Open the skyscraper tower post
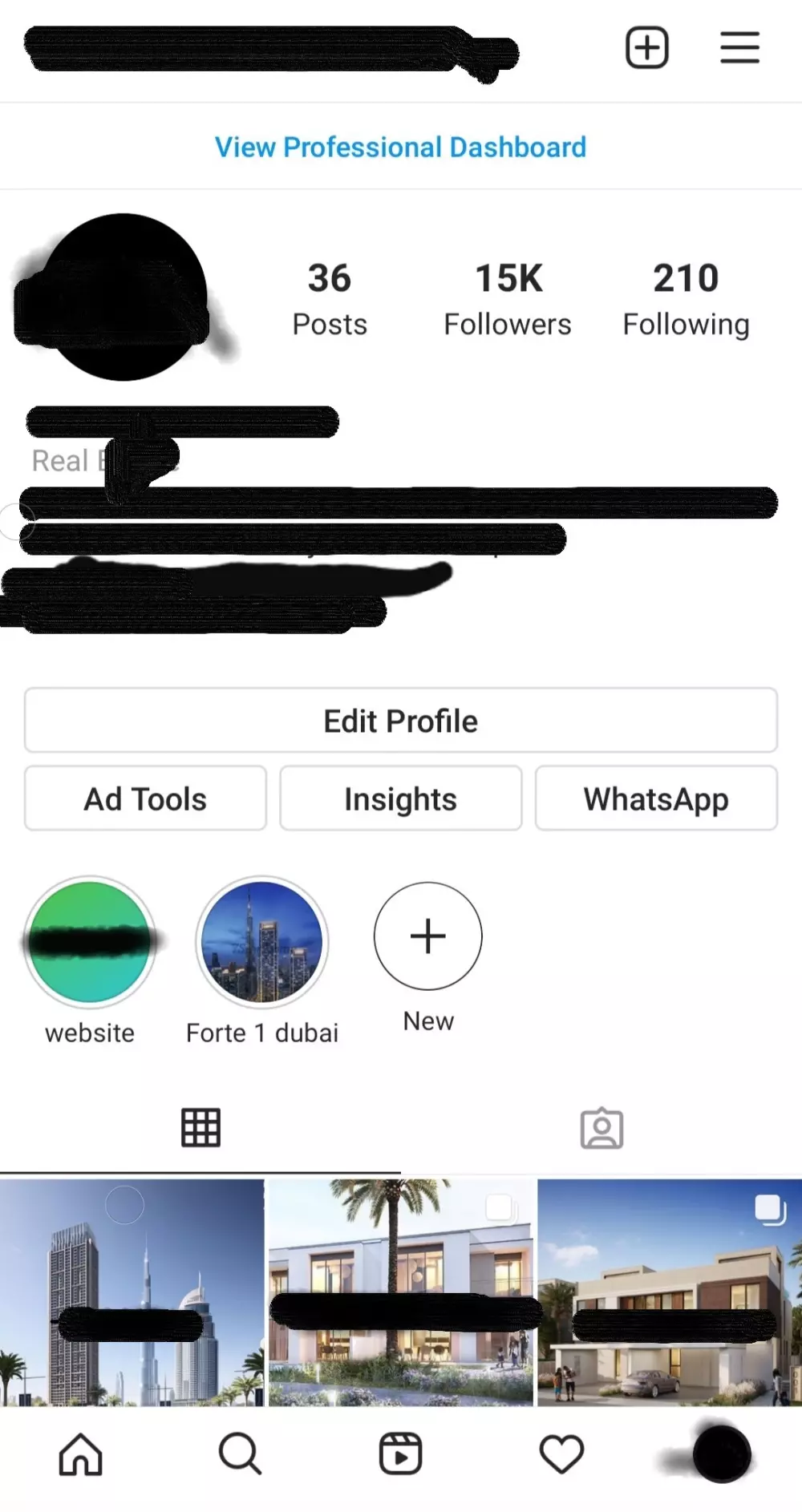802x1512 pixels. pos(132,1292)
